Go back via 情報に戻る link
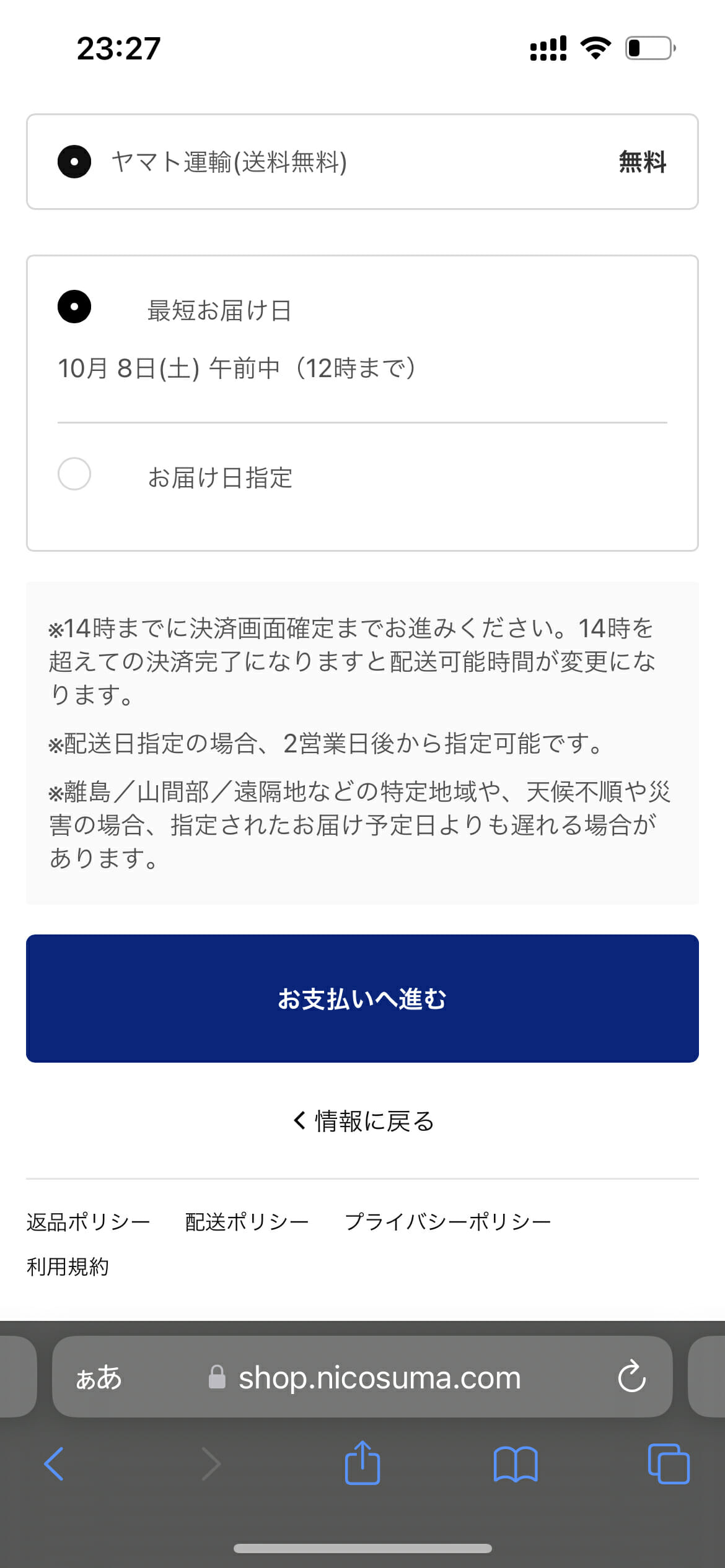725x1568 pixels. (364, 1121)
